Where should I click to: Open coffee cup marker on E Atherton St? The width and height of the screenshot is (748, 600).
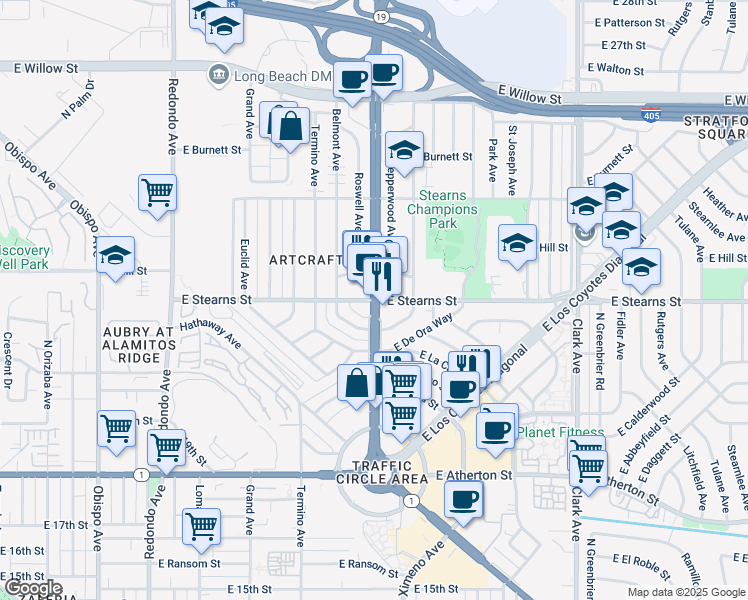coord(462,499)
